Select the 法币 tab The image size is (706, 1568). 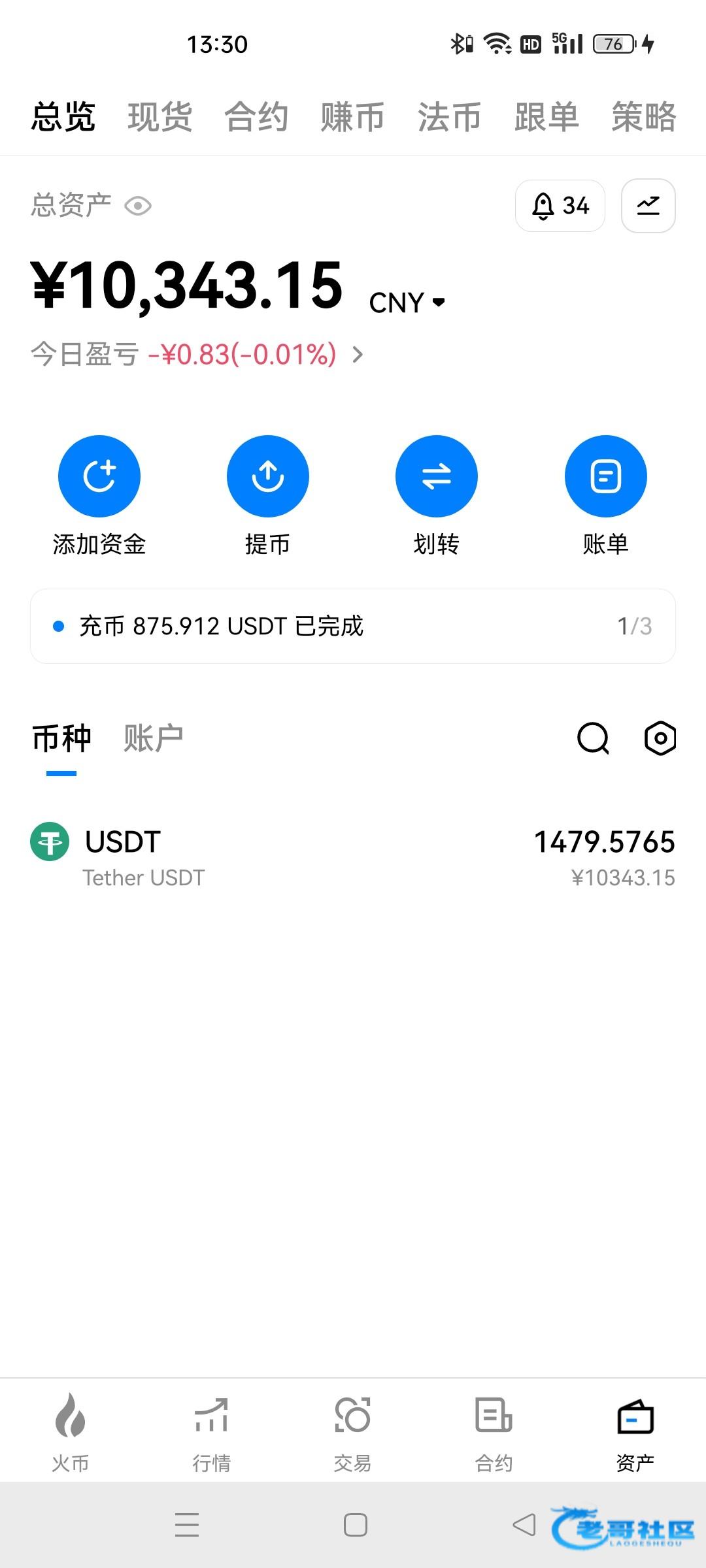[449, 118]
